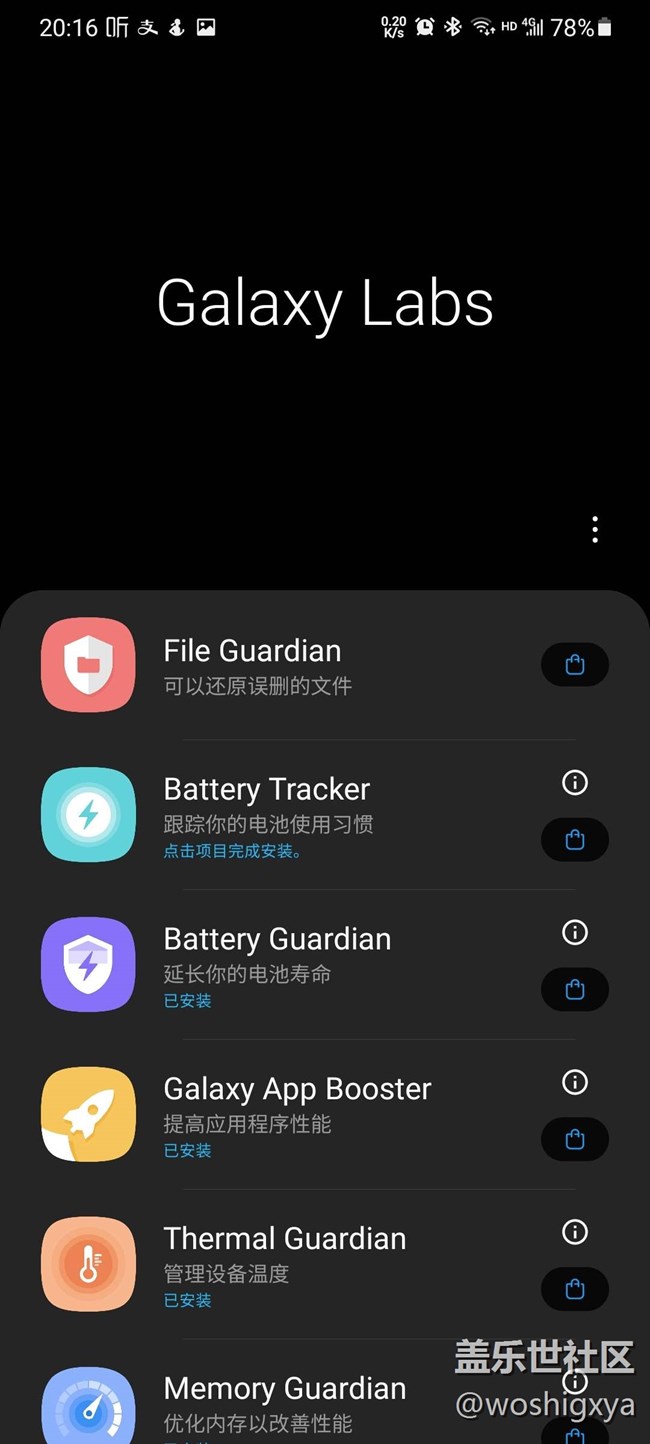Screen dimensions: 650x1444
Task: View info for Galaxy App Booster
Action: coord(575,1082)
